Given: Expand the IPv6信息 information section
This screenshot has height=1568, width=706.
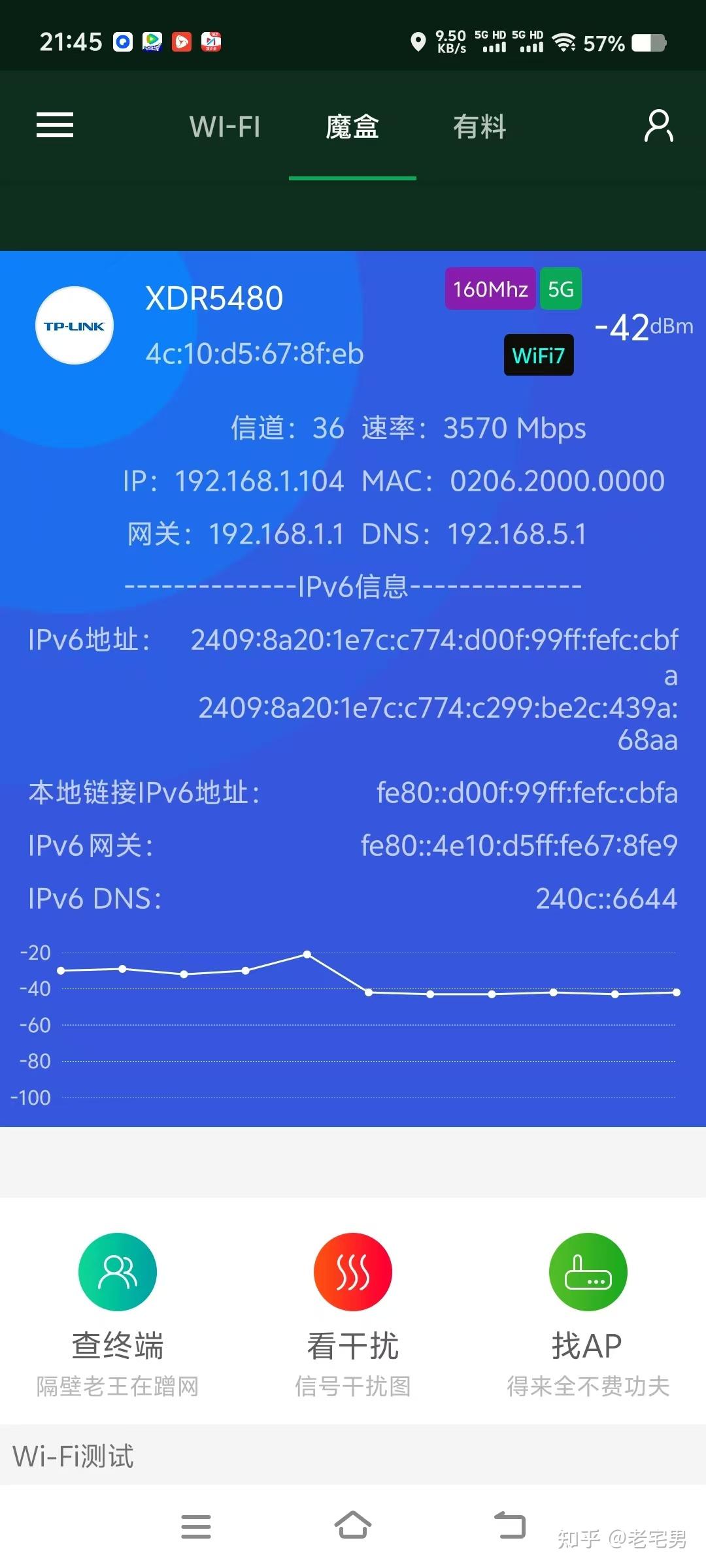Looking at the screenshot, I should (x=353, y=586).
